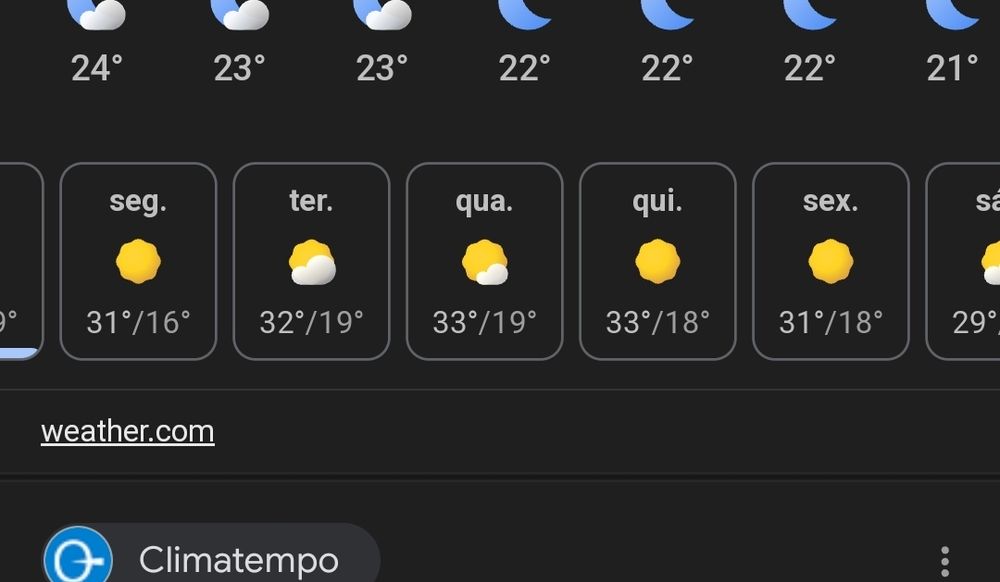This screenshot has height=582, width=1000.
Task: Open overflow menu for Climatempo result
Action: [x=944, y=561]
